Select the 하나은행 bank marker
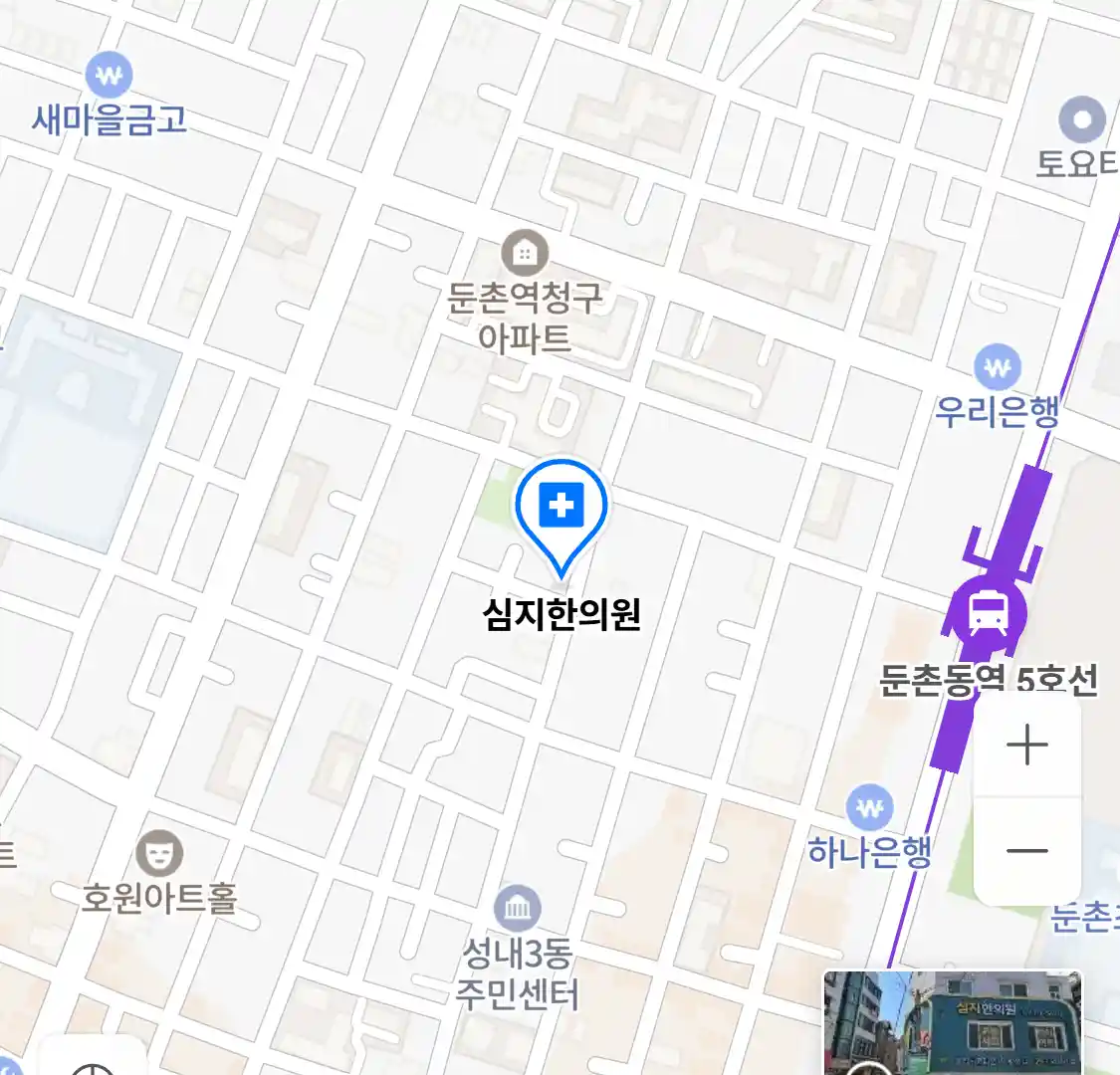Screen dimensions: 1120x1075 [x=870, y=808]
